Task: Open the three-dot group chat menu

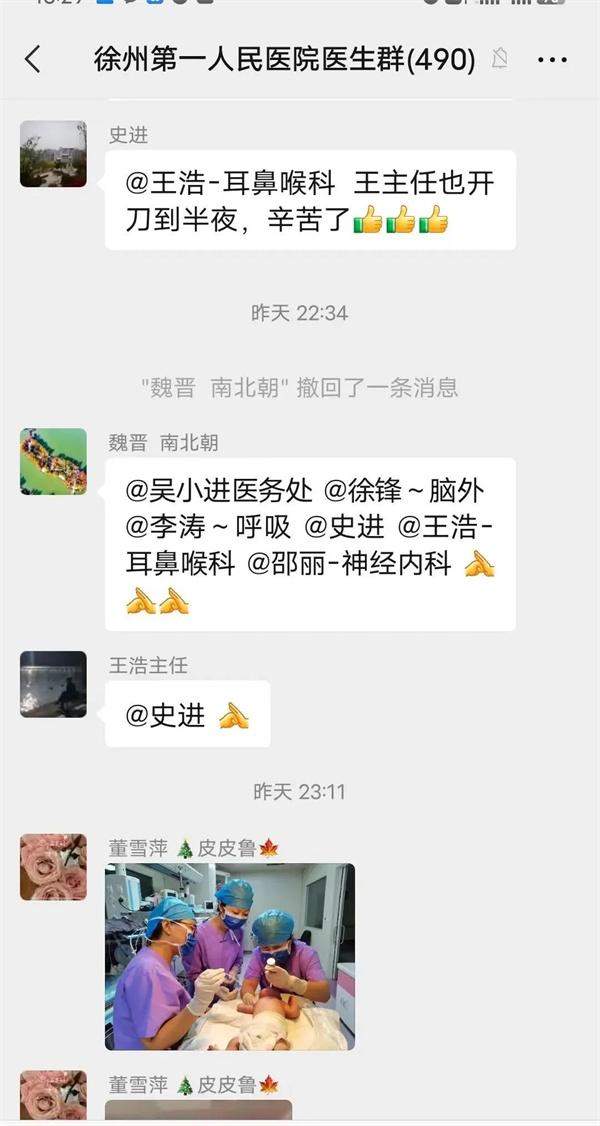Action: click(x=552, y=60)
